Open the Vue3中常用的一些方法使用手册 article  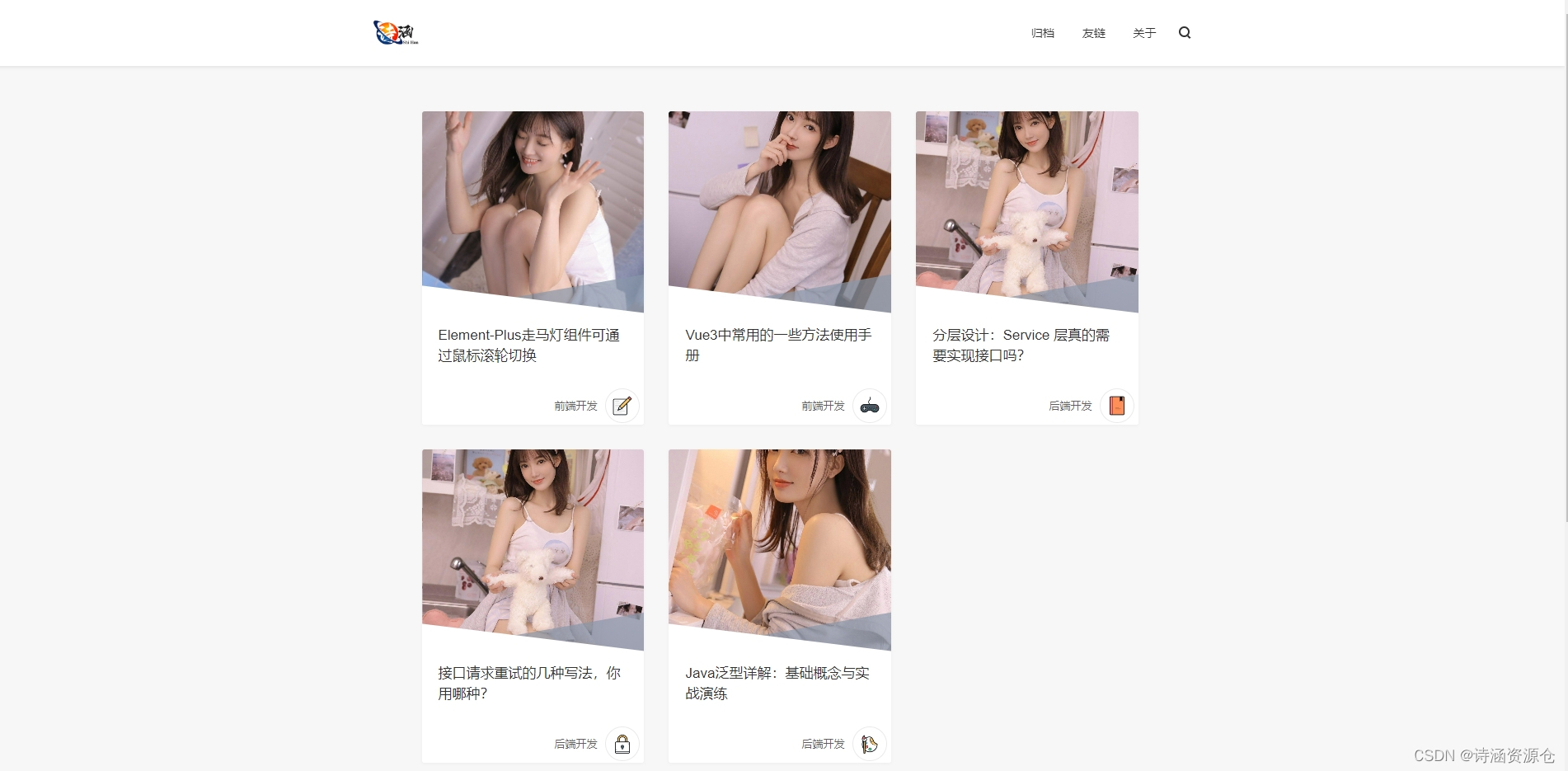point(778,345)
